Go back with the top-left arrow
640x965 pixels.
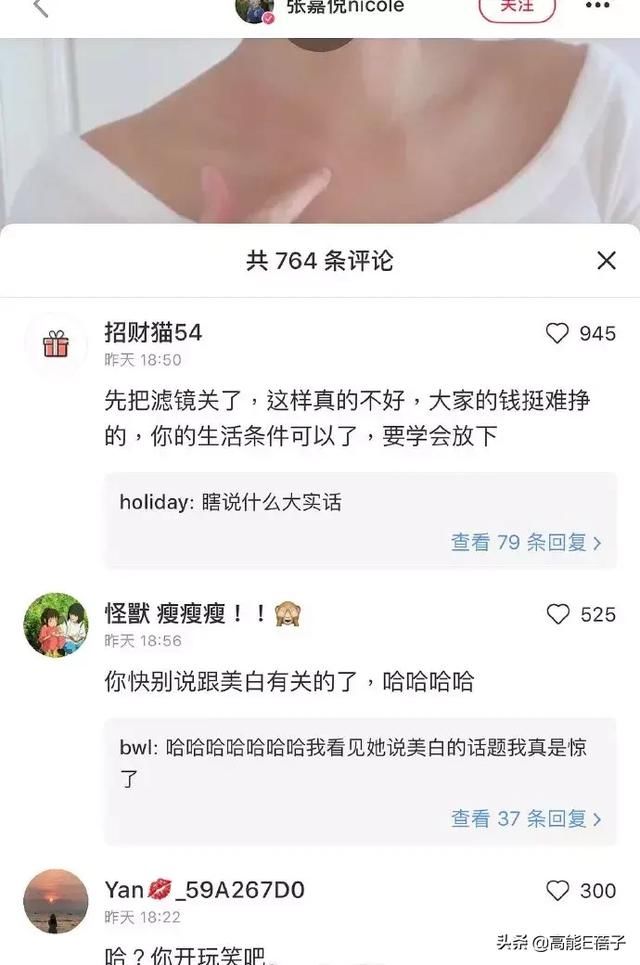[40, 6]
